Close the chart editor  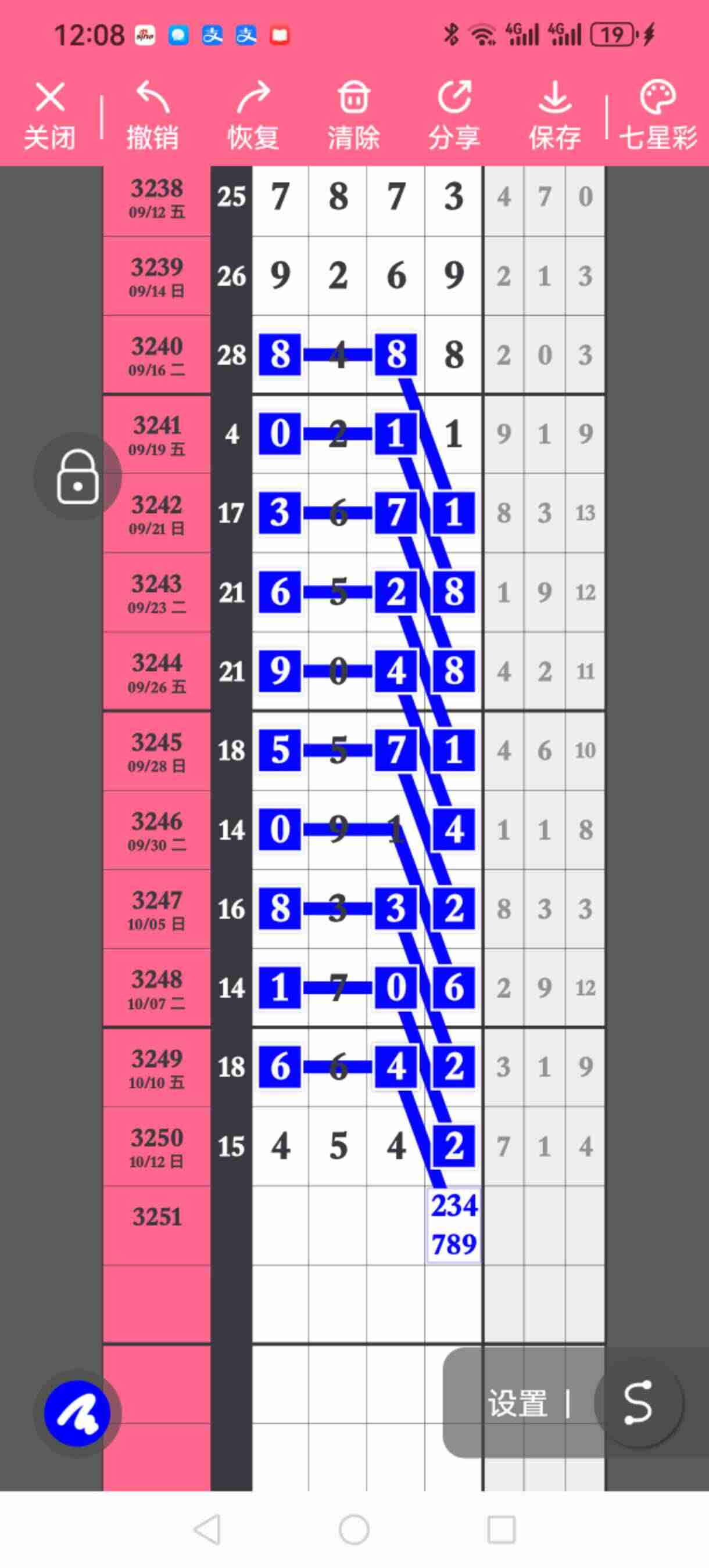tap(49, 114)
